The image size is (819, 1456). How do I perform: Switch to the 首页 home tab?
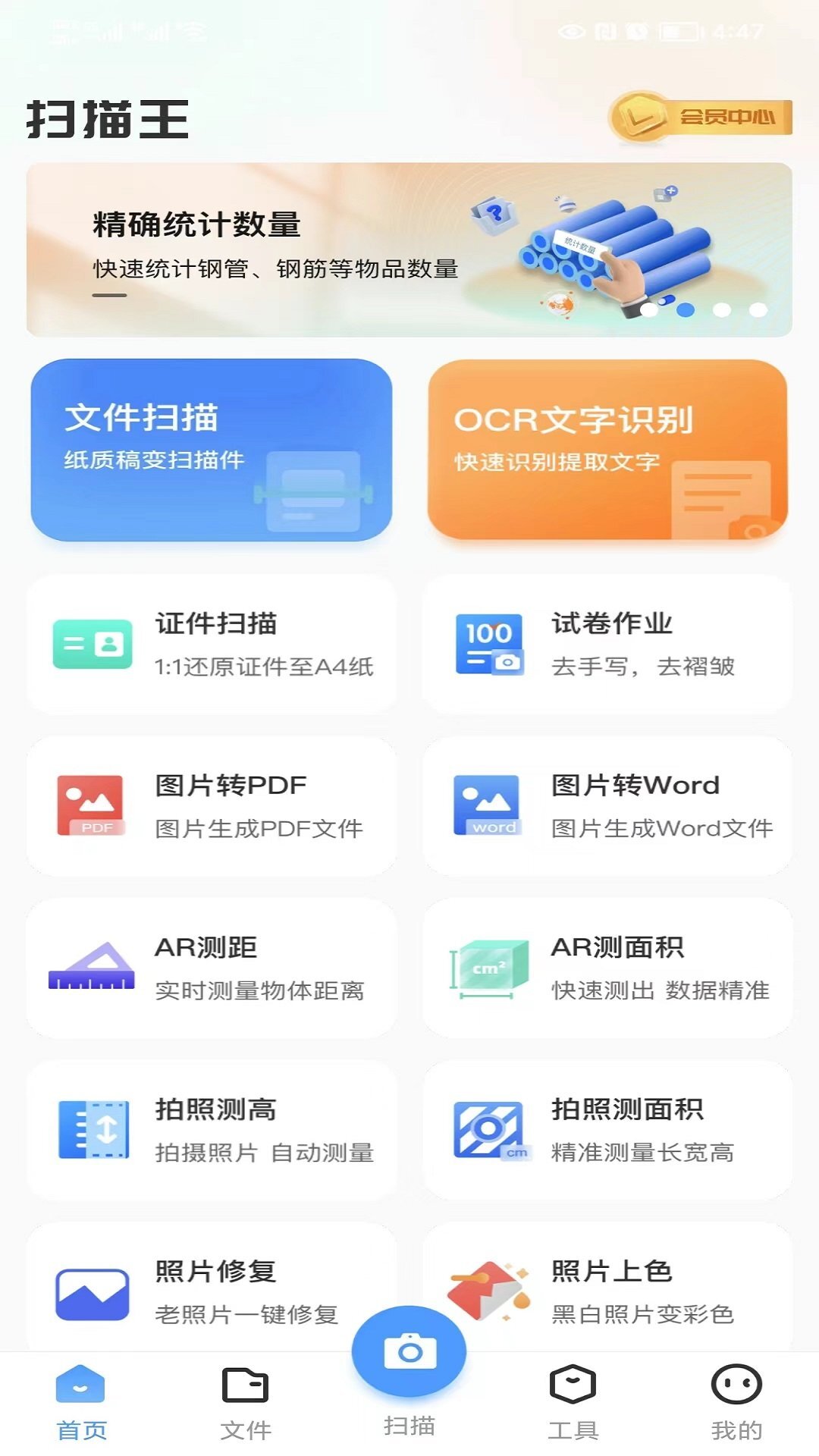(80, 1385)
